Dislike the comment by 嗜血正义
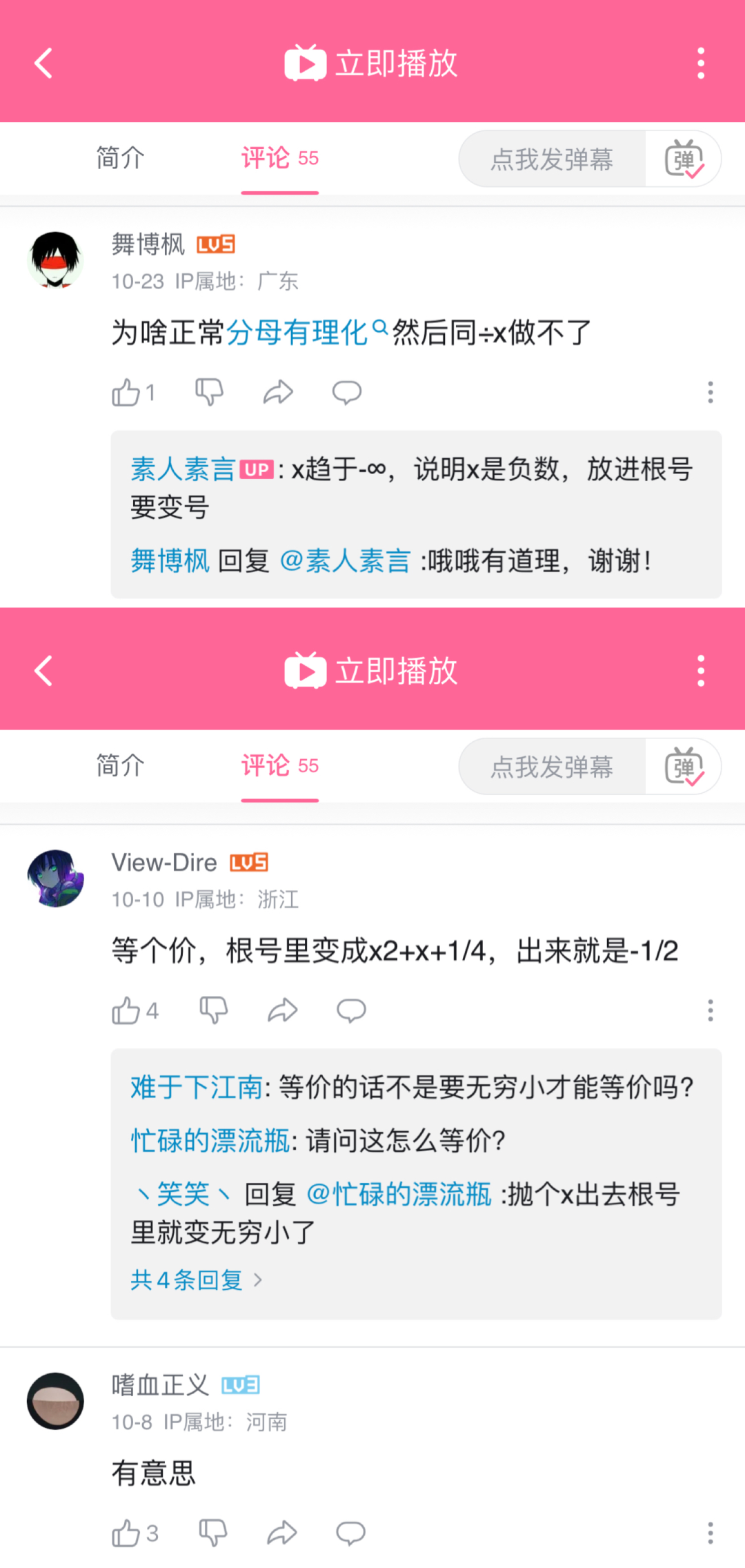 213,1533
